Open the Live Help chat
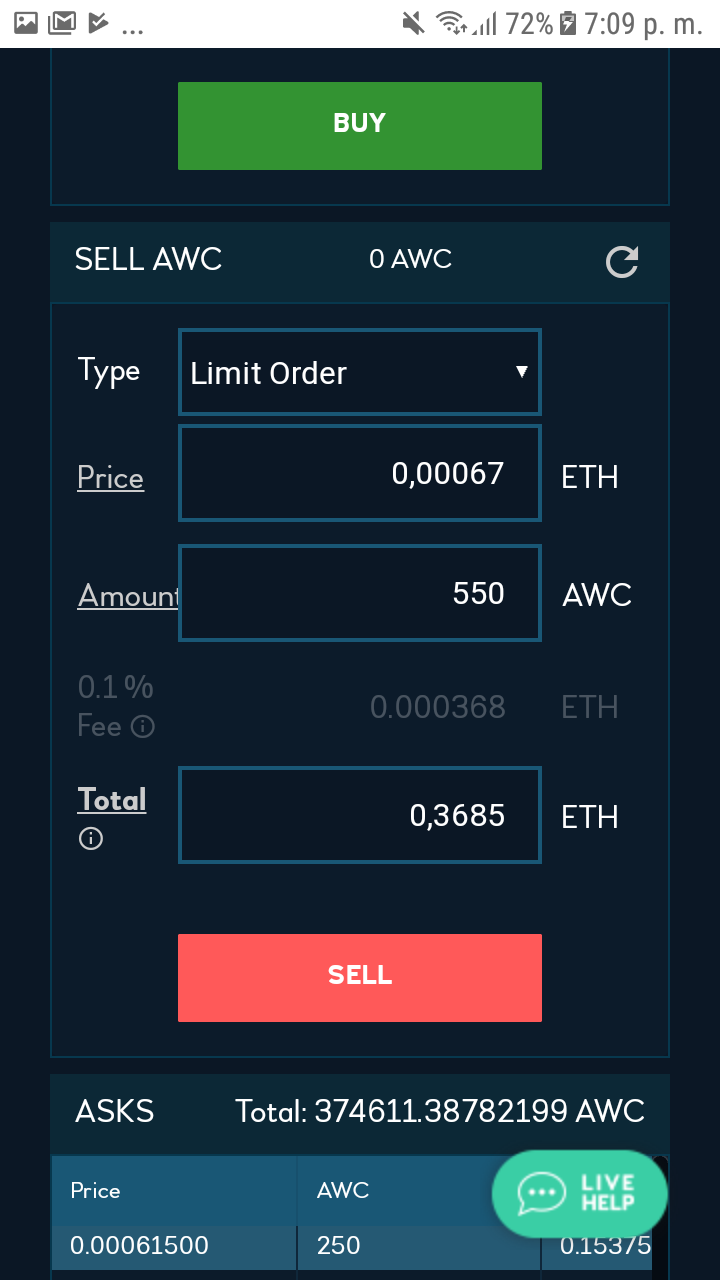 580,1193
